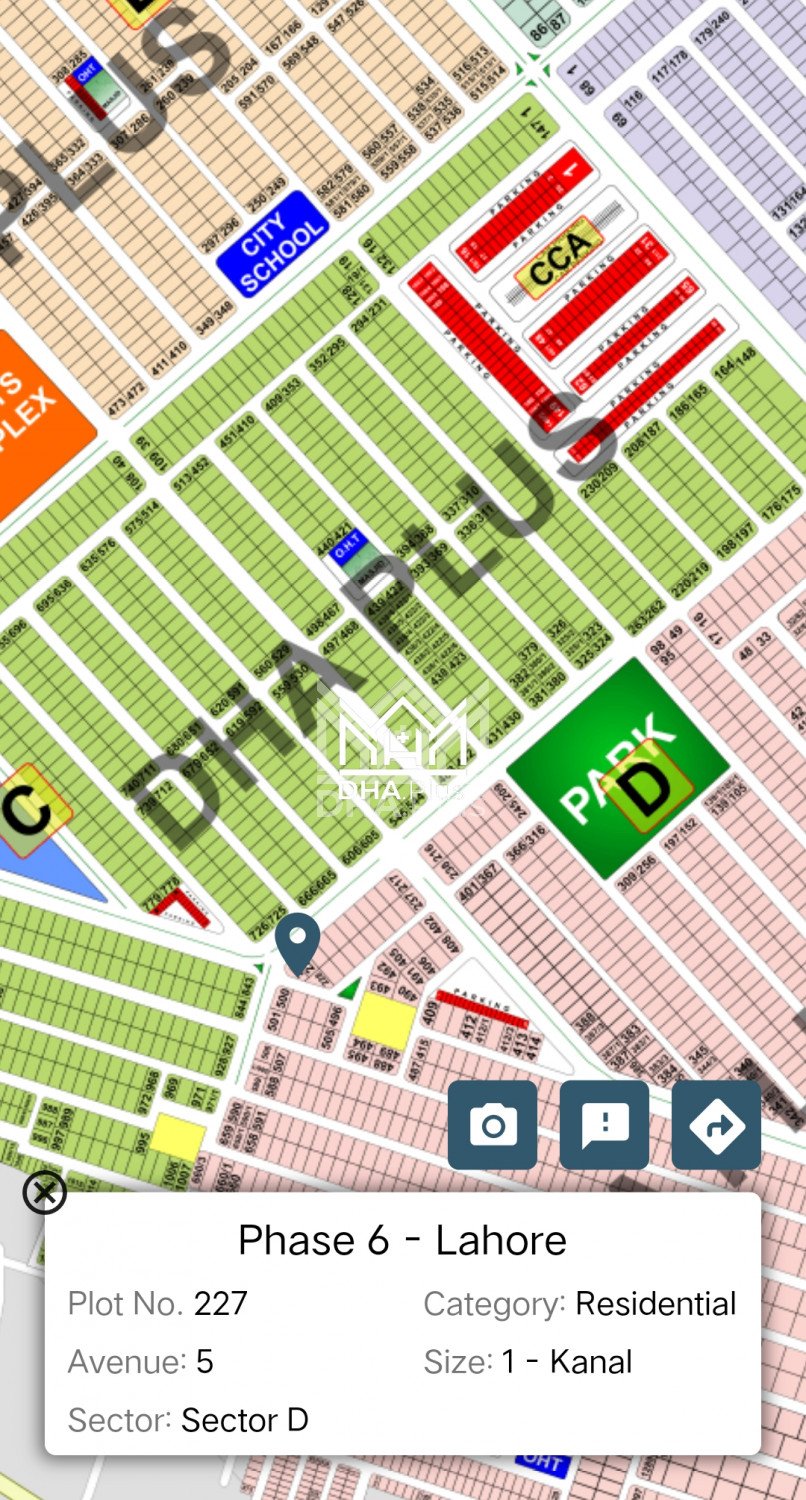Get directions to plot 227
The height and width of the screenshot is (1500, 806).
pyautogui.click(x=716, y=1125)
